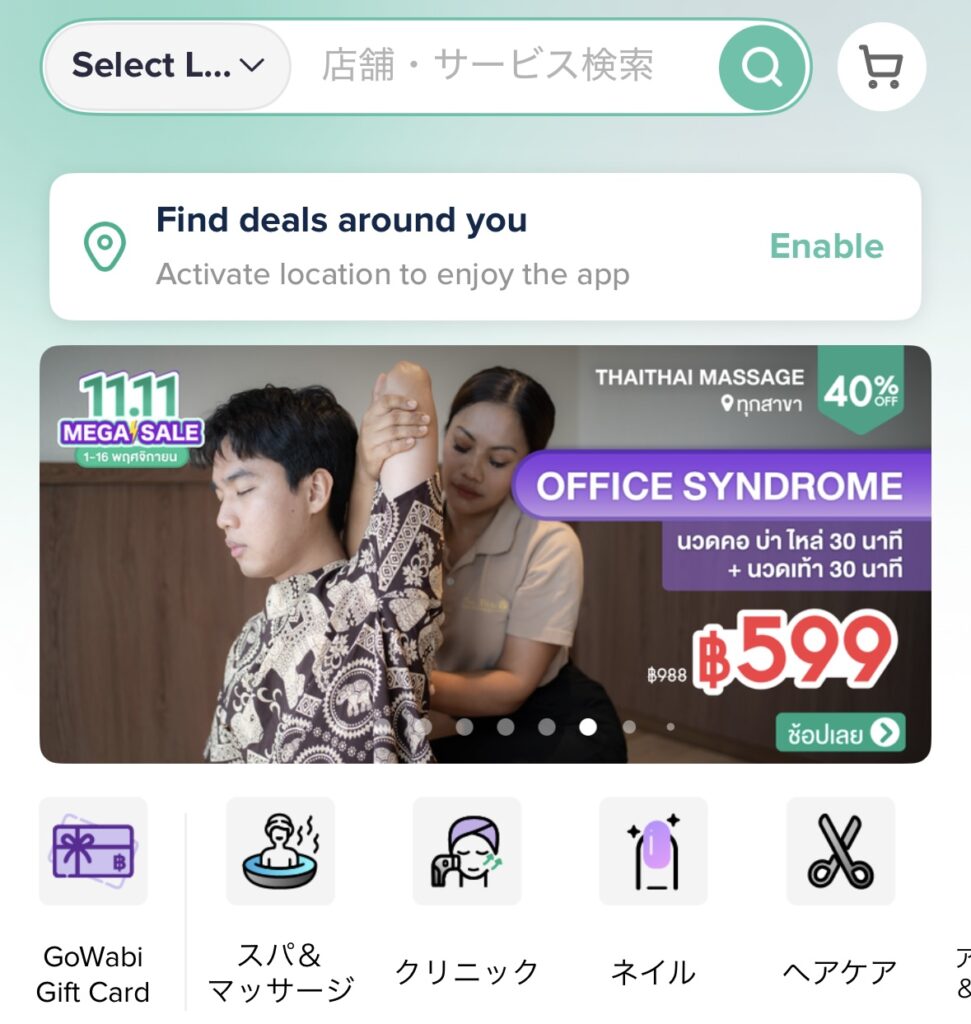Tap the green search magnifier button

[763, 67]
